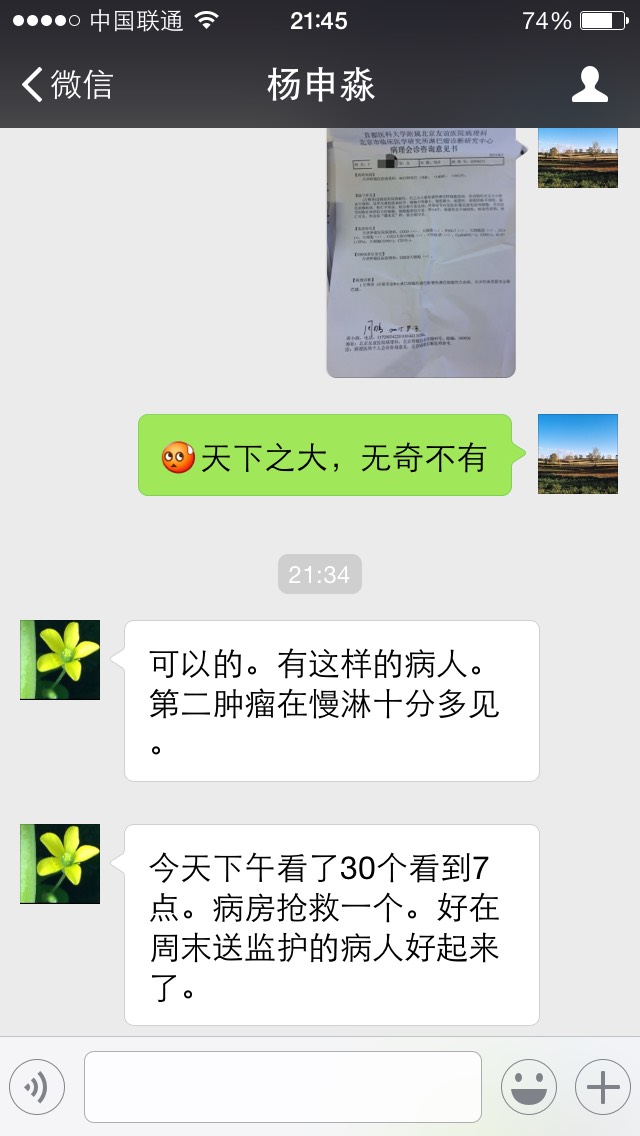
Task: Tap the message text field
Action: (282, 1086)
